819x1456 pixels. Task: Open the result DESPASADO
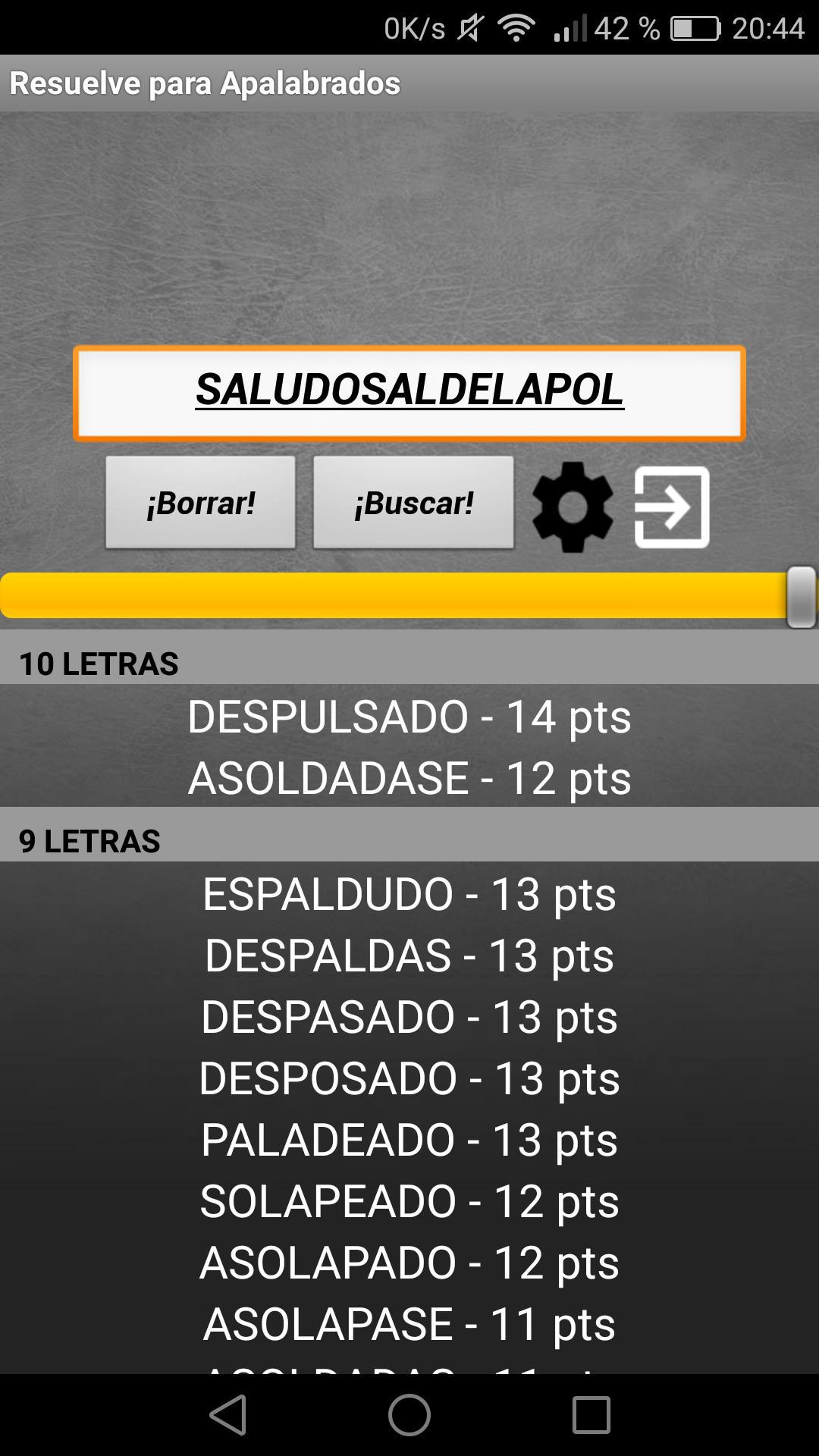[x=409, y=1018]
